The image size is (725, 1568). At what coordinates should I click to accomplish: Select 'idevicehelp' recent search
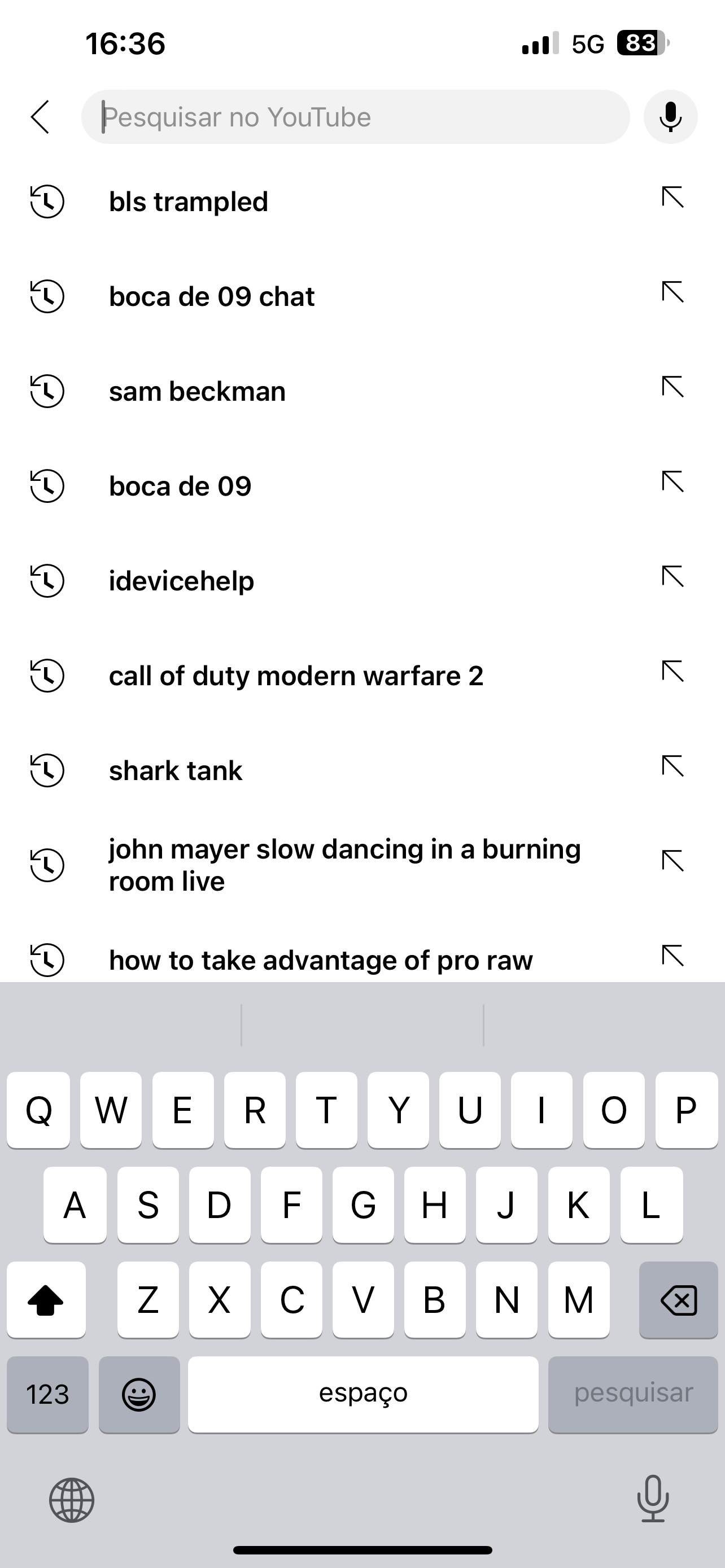tap(362, 581)
